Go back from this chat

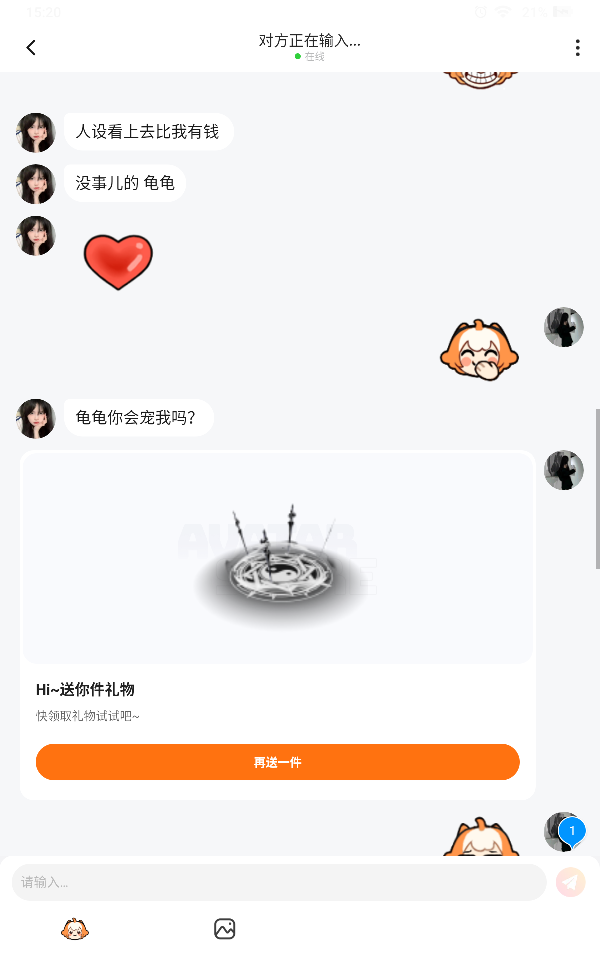coord(31,48)
